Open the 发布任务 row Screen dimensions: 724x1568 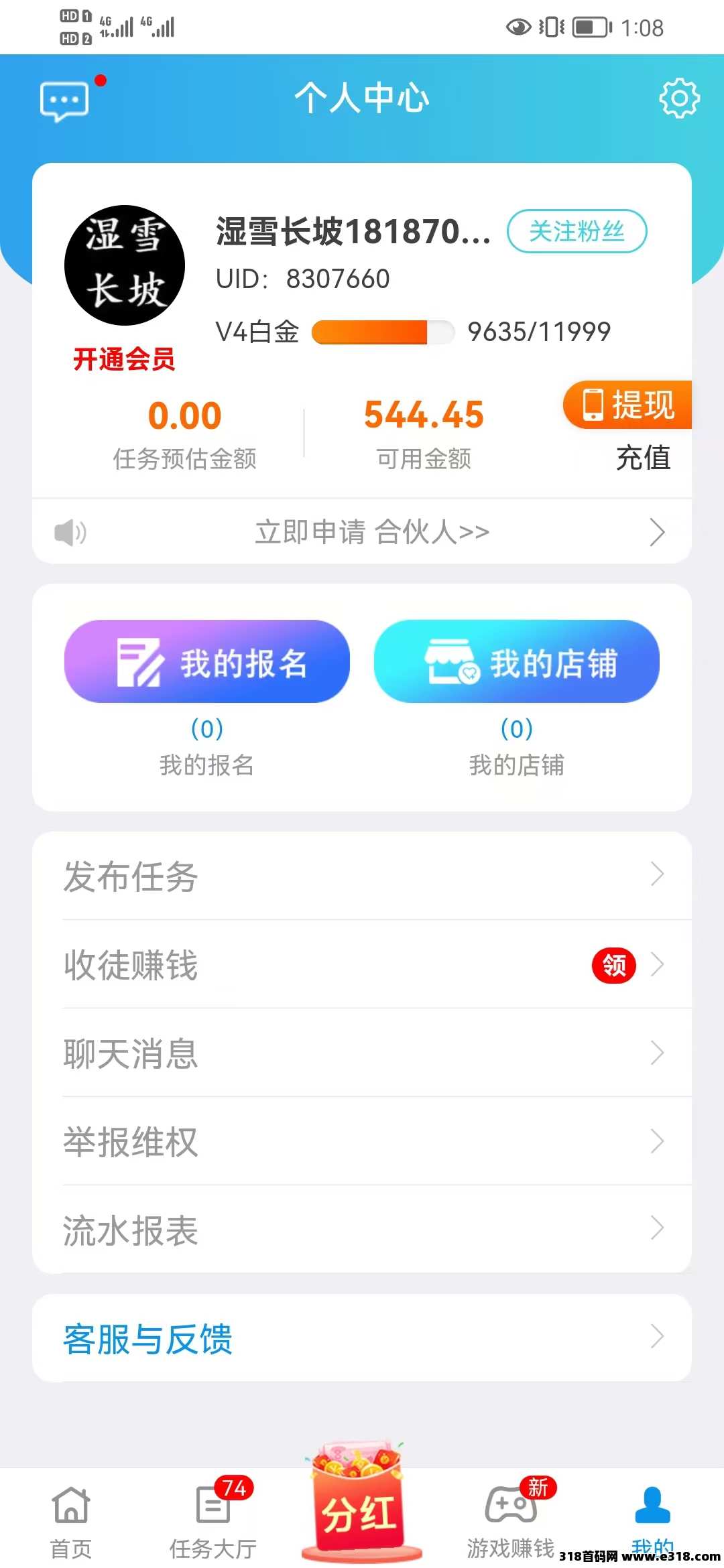tap(362, 876)
